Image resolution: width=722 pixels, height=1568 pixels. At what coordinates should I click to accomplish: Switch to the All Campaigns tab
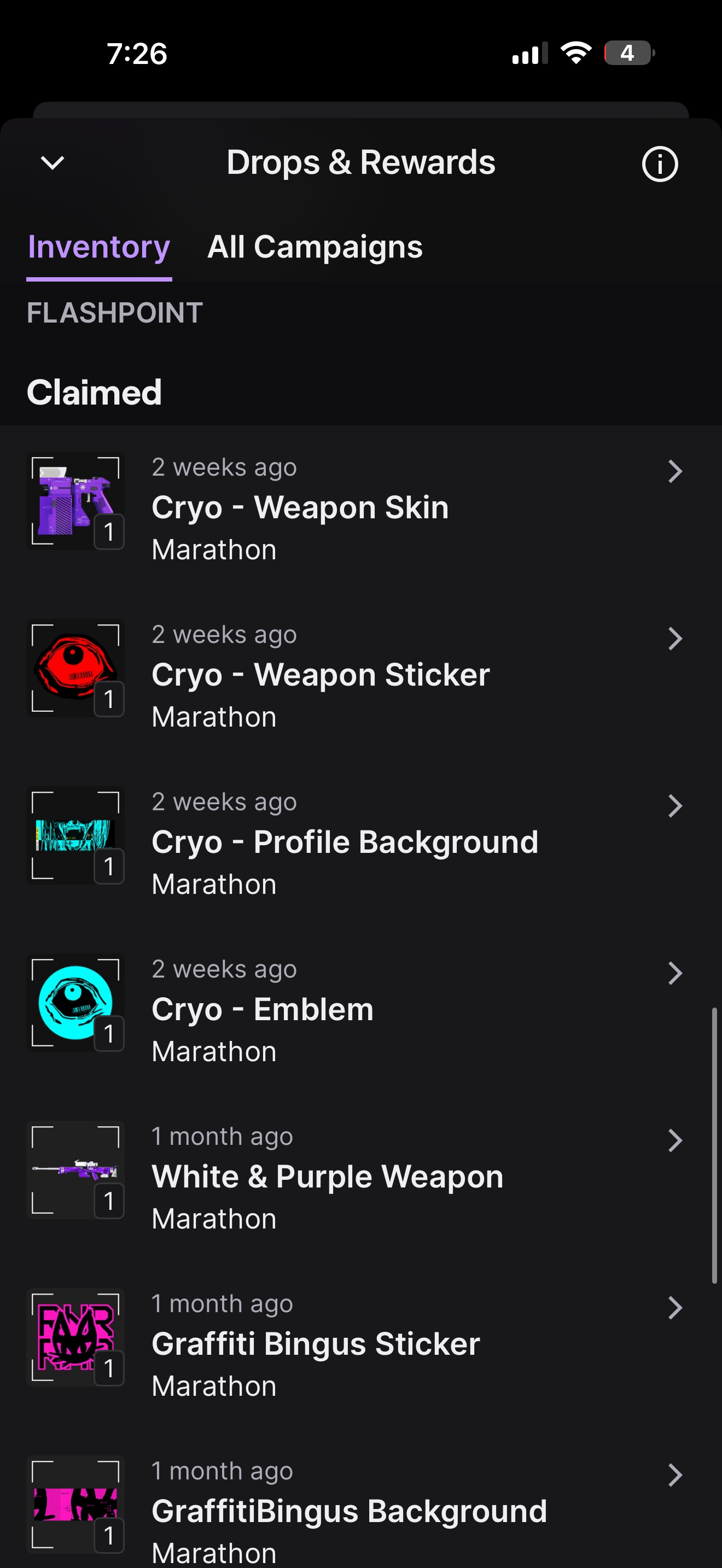coord(315,247)
